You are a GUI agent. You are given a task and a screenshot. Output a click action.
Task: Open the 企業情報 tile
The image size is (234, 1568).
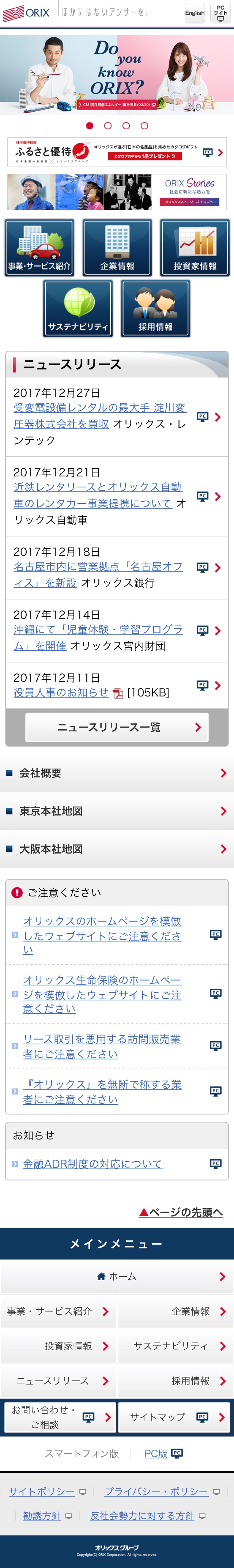[x=117, y=248]
